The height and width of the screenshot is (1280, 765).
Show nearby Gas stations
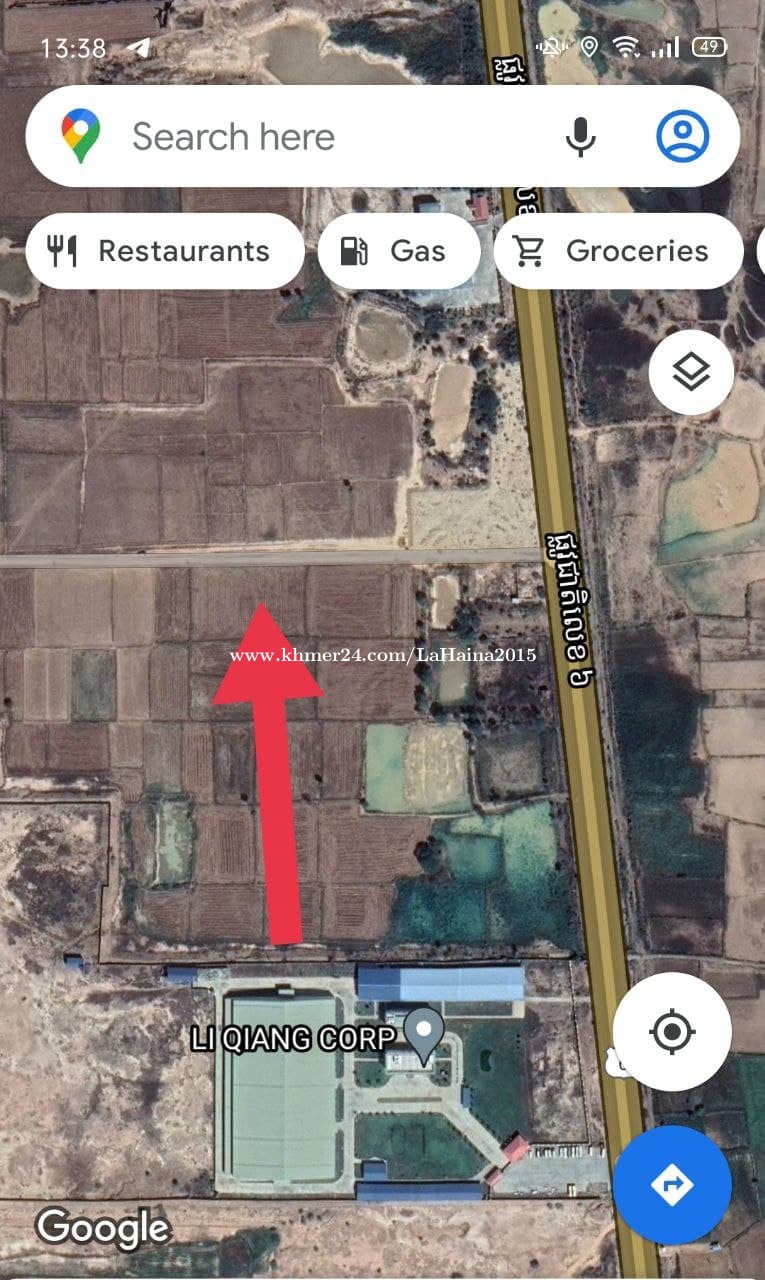(x=398, y=251)
